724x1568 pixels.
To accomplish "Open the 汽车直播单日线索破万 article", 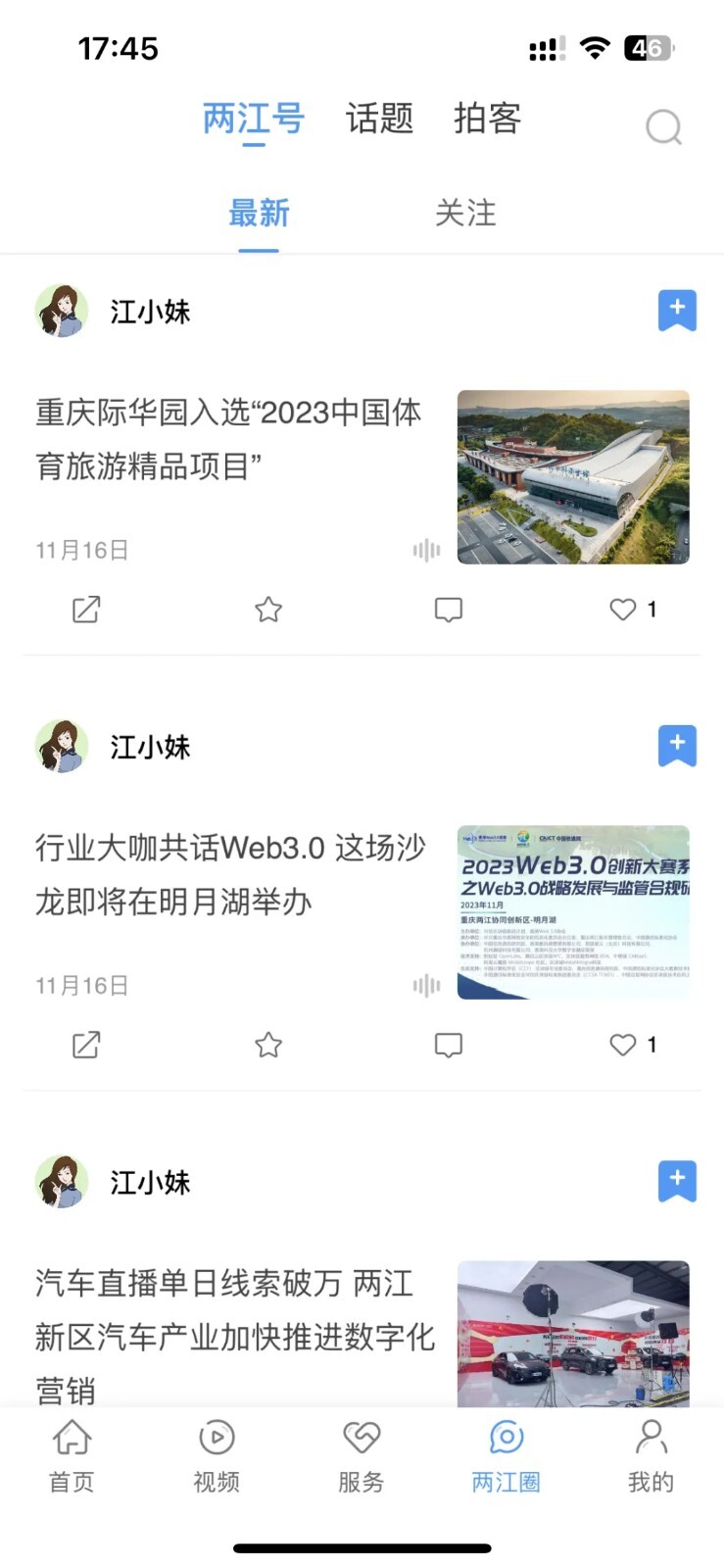I will coord(235,1309).
